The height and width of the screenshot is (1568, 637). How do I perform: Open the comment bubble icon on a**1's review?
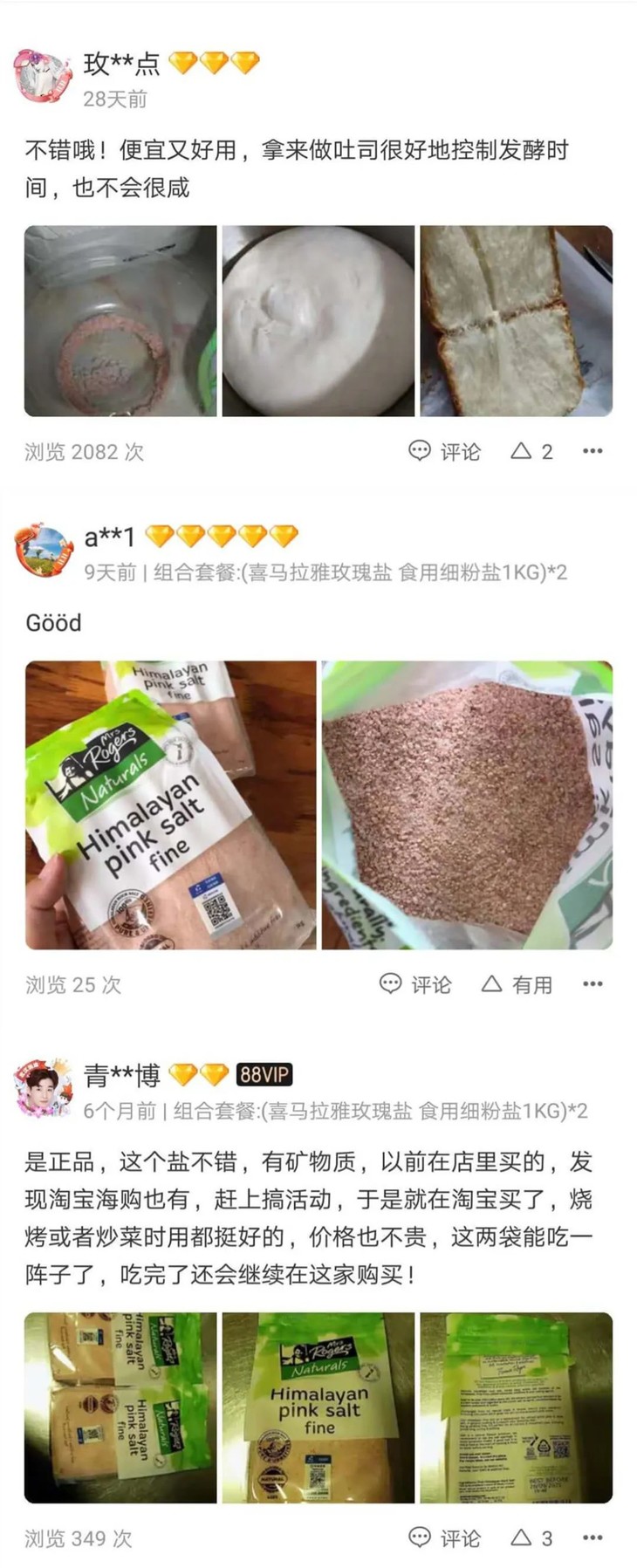coord(389,984)
